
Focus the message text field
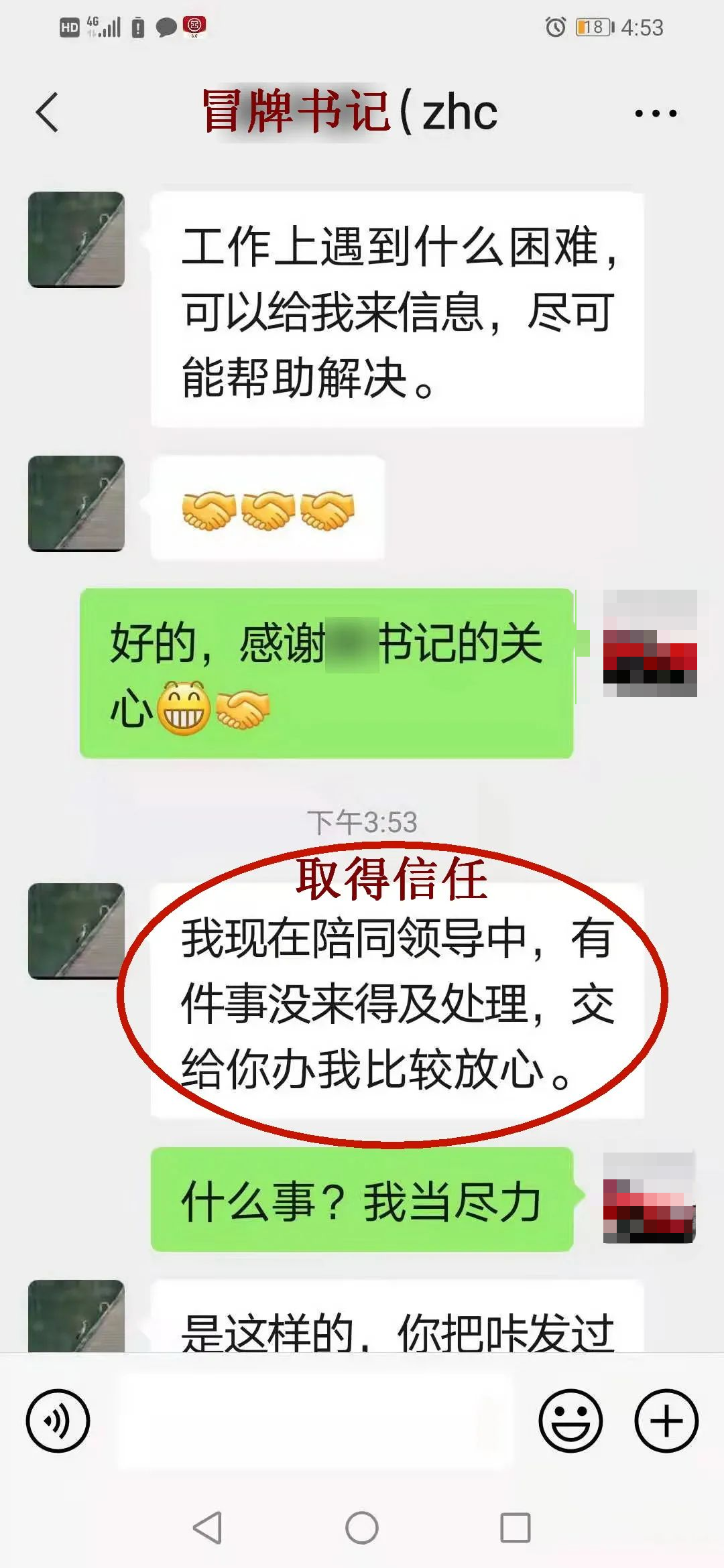(315, 1421)
